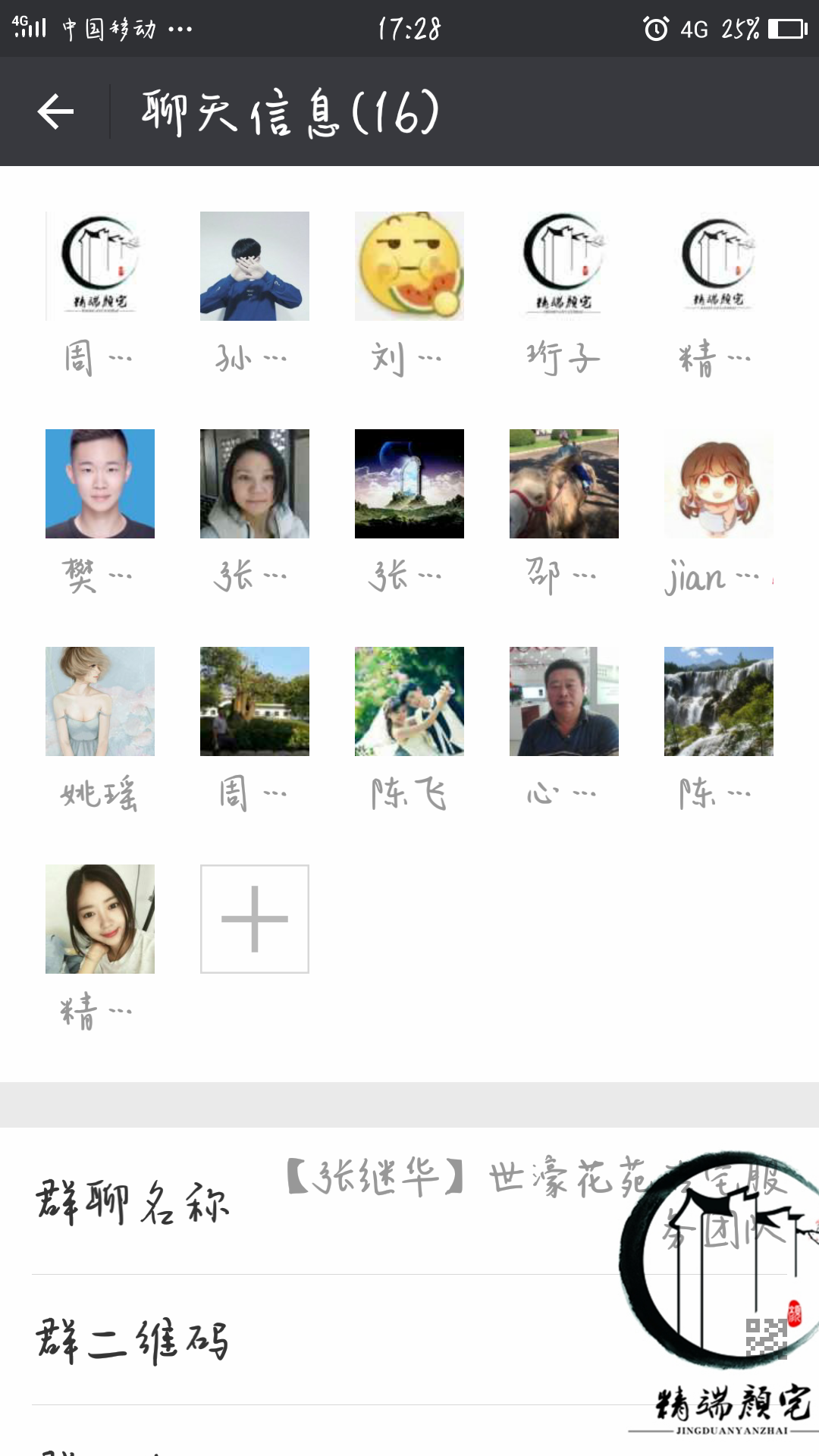Open member 孙's profile
Viewport: 819px width, 1456px height.
255,266
